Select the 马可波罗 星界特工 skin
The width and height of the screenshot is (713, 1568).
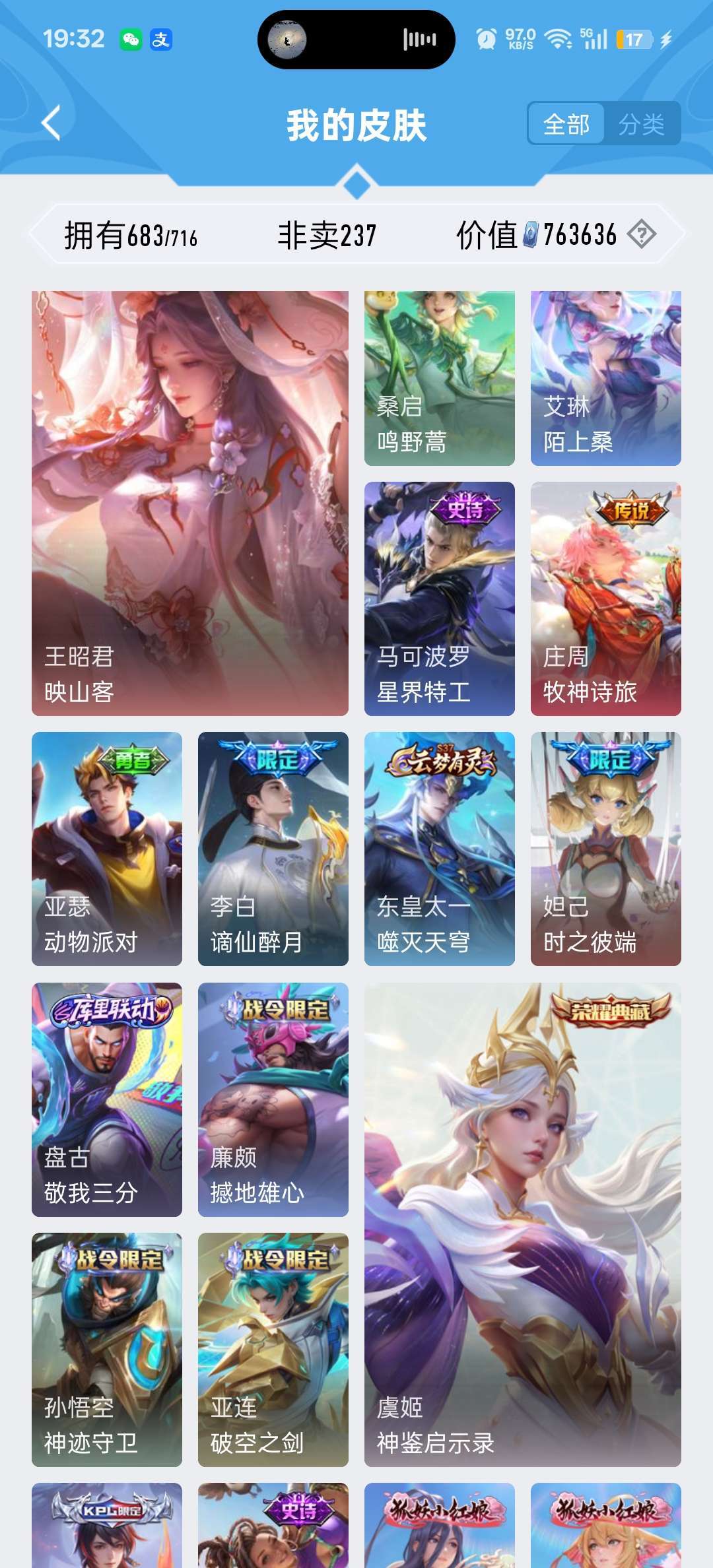(440, 599)
